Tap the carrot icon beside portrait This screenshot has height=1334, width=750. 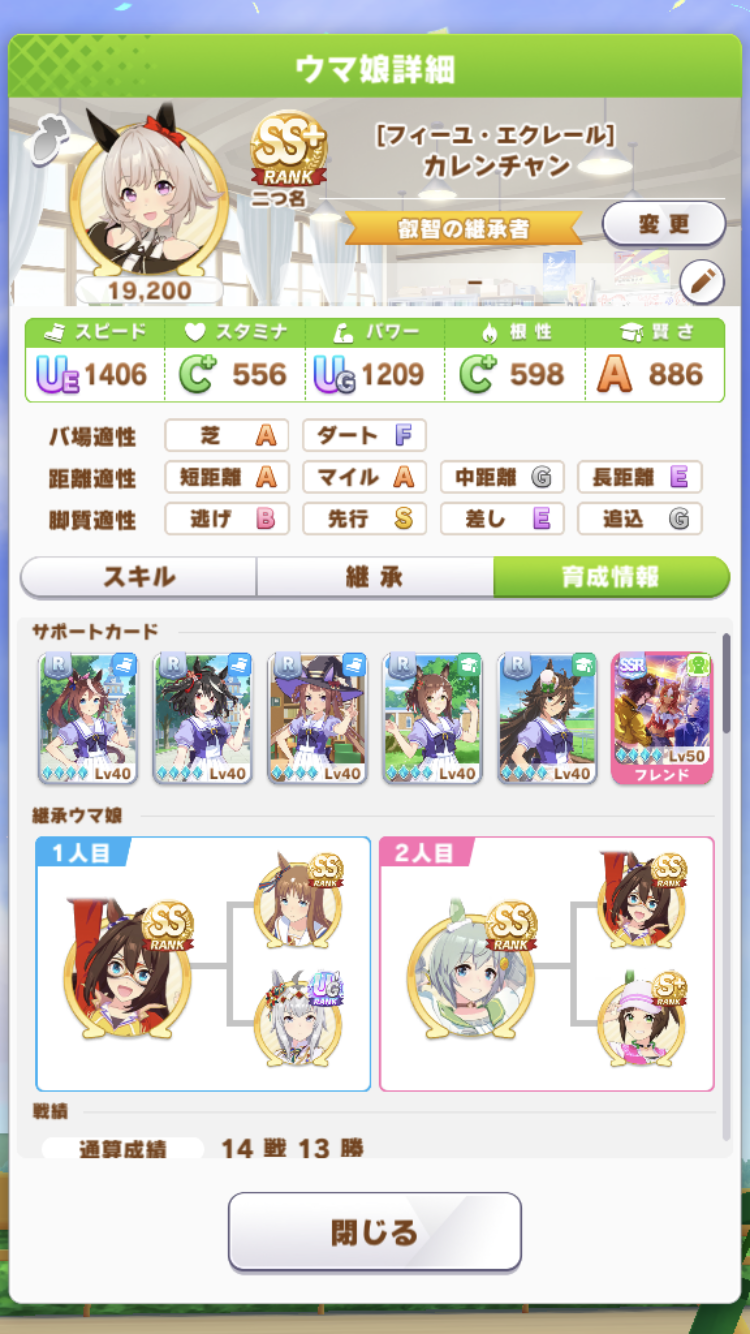47,139
